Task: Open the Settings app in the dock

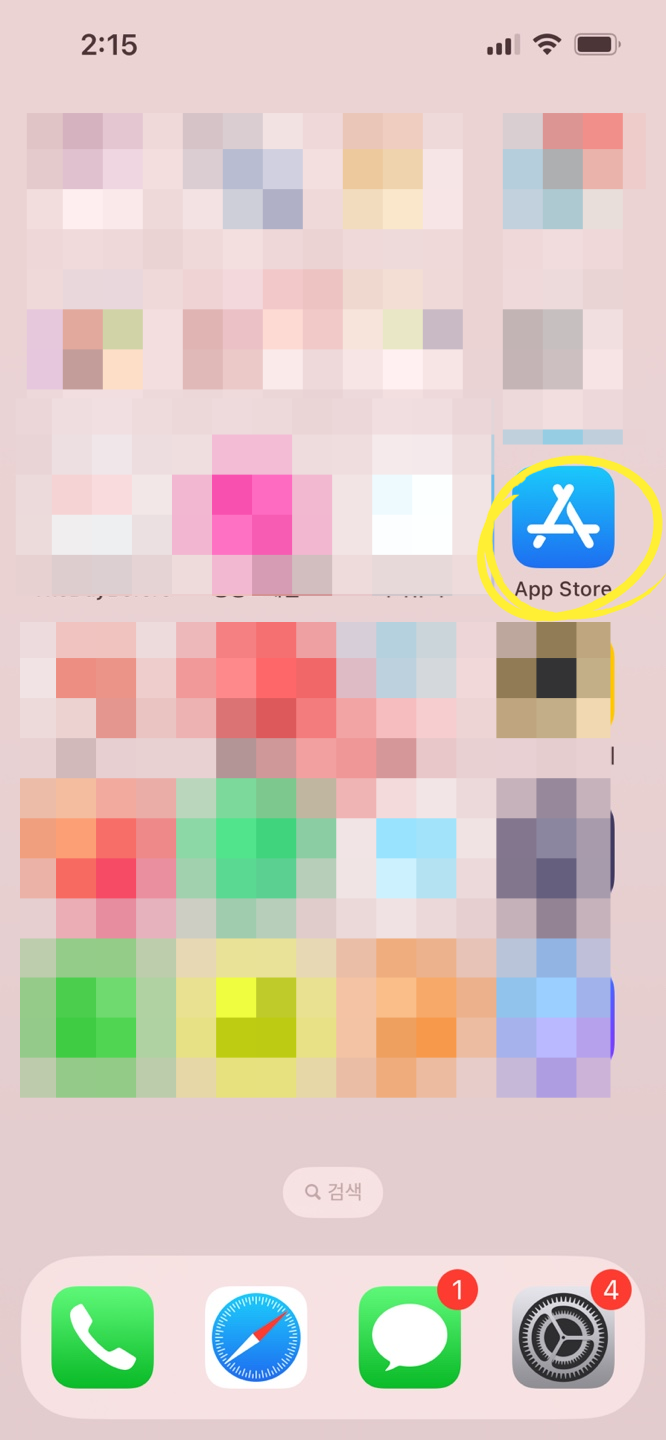Action: pos(563,1337)
